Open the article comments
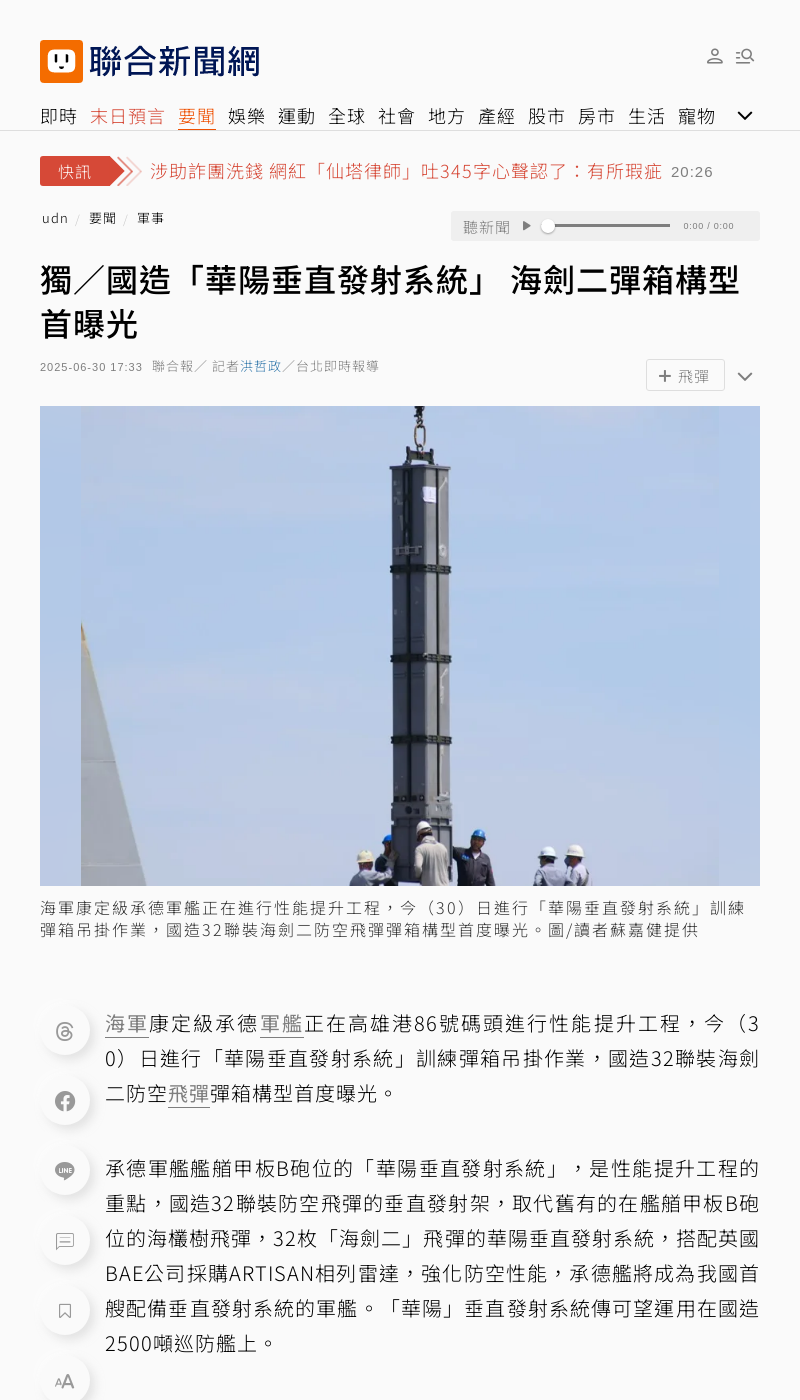Screen dimensions: 800x1400 65,1241
